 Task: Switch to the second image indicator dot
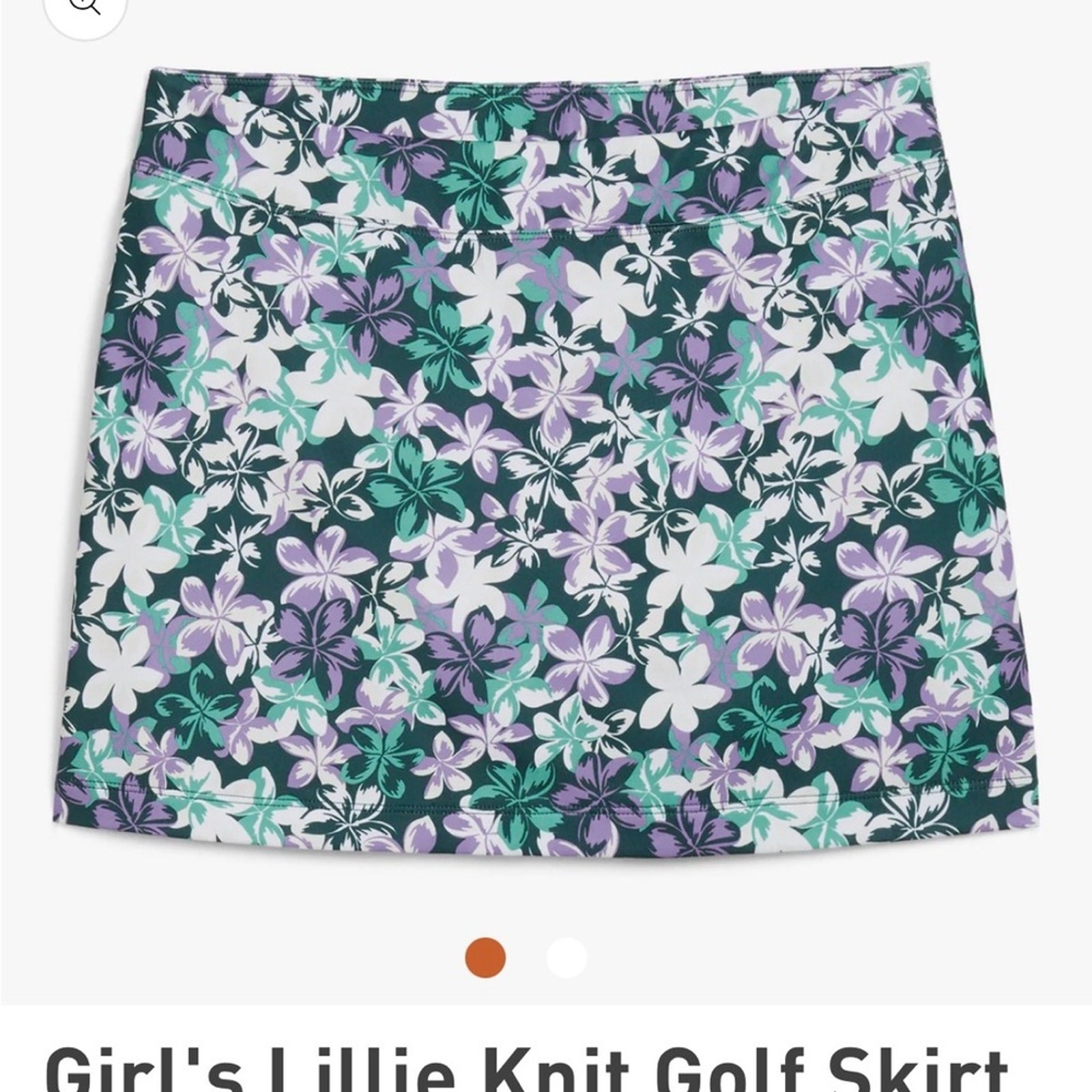(x=566, y=958)
